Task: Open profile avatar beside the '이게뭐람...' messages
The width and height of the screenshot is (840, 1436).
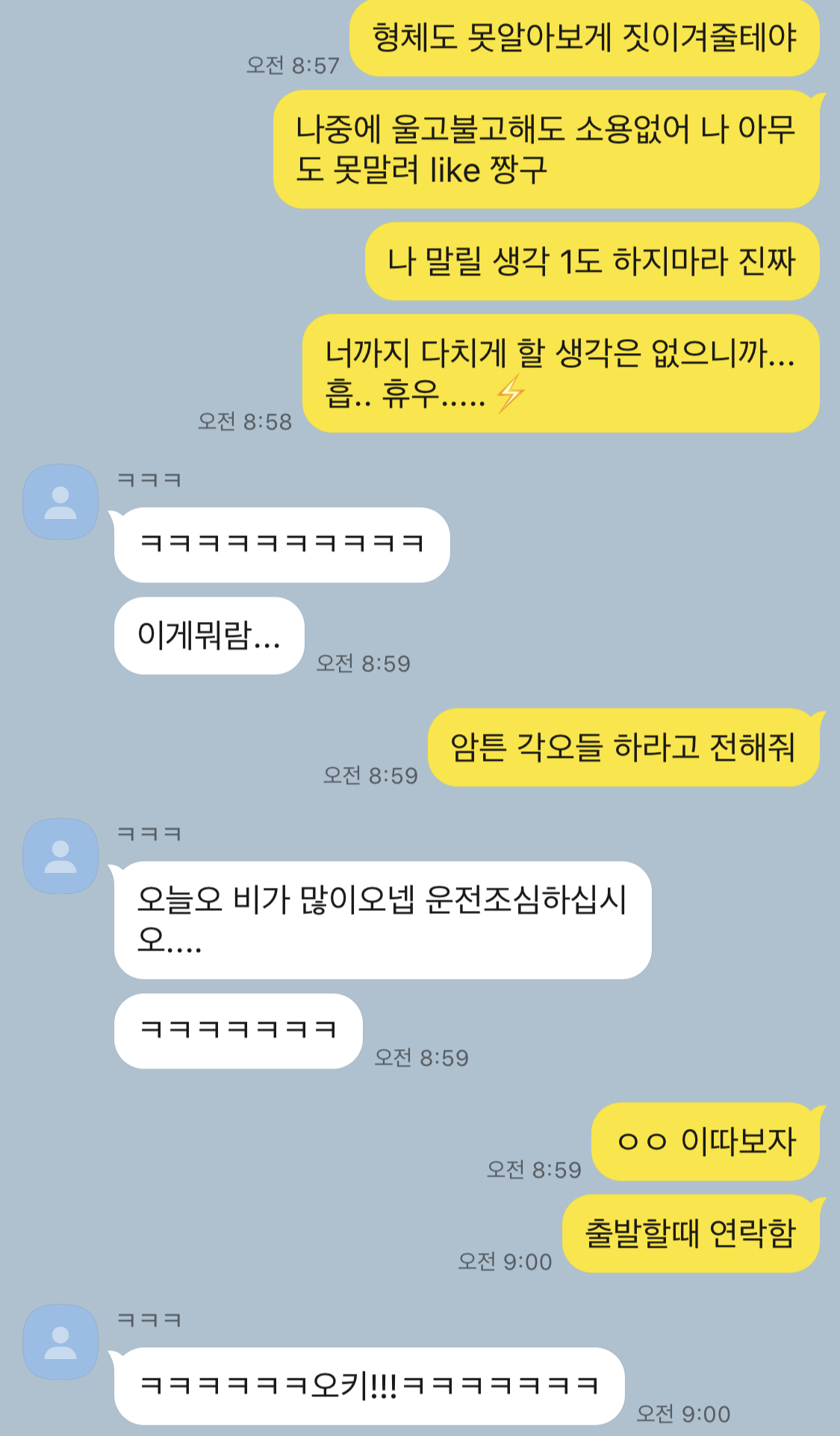Action: [60, 502]
